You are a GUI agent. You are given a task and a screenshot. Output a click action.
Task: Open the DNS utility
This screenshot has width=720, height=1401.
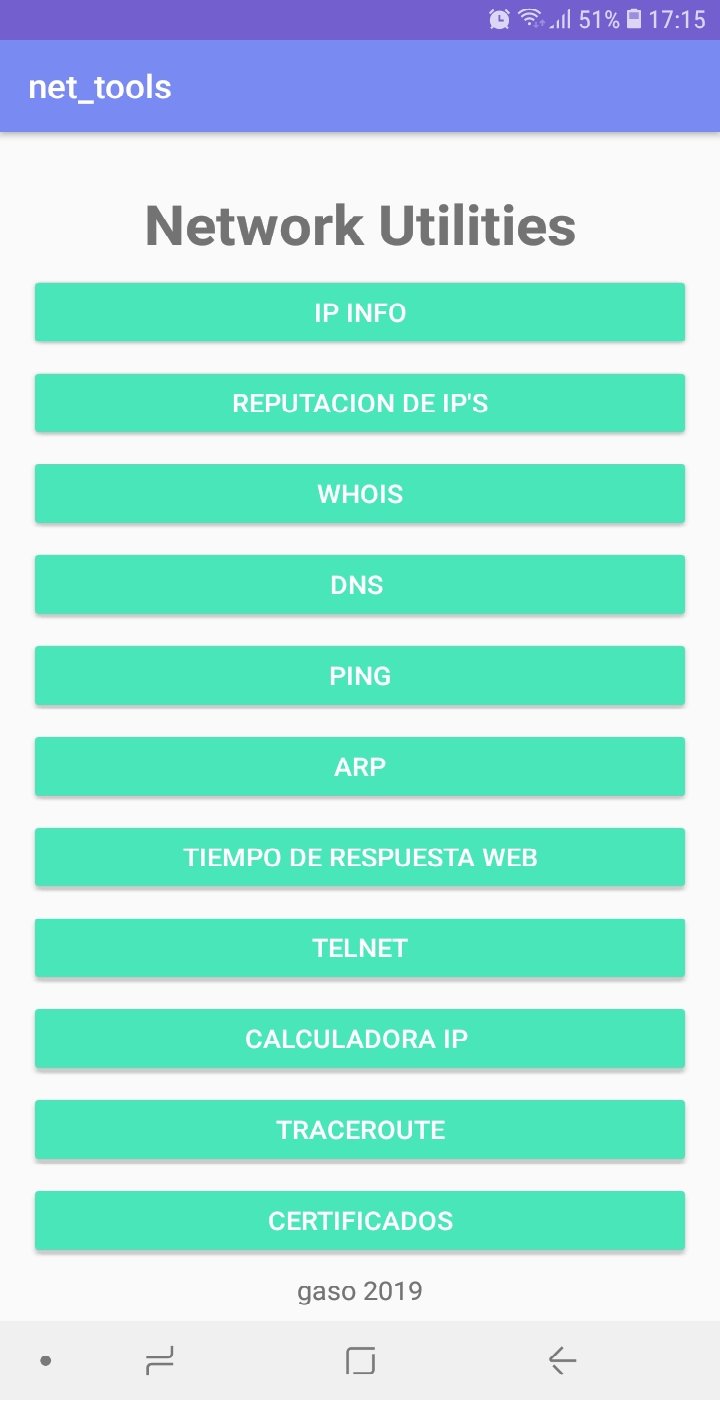[x=360, y=584]
